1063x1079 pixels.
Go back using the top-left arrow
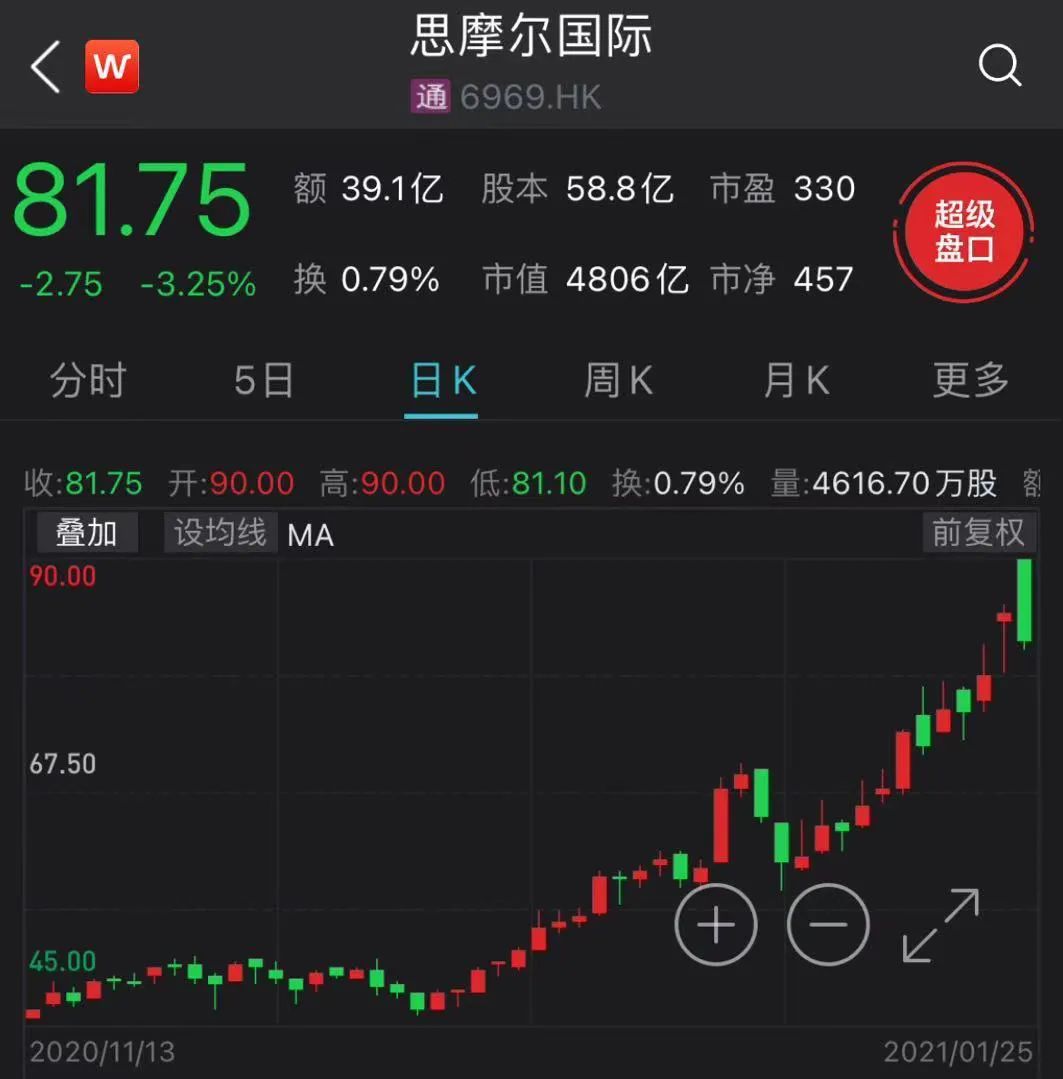coord(46,68)
